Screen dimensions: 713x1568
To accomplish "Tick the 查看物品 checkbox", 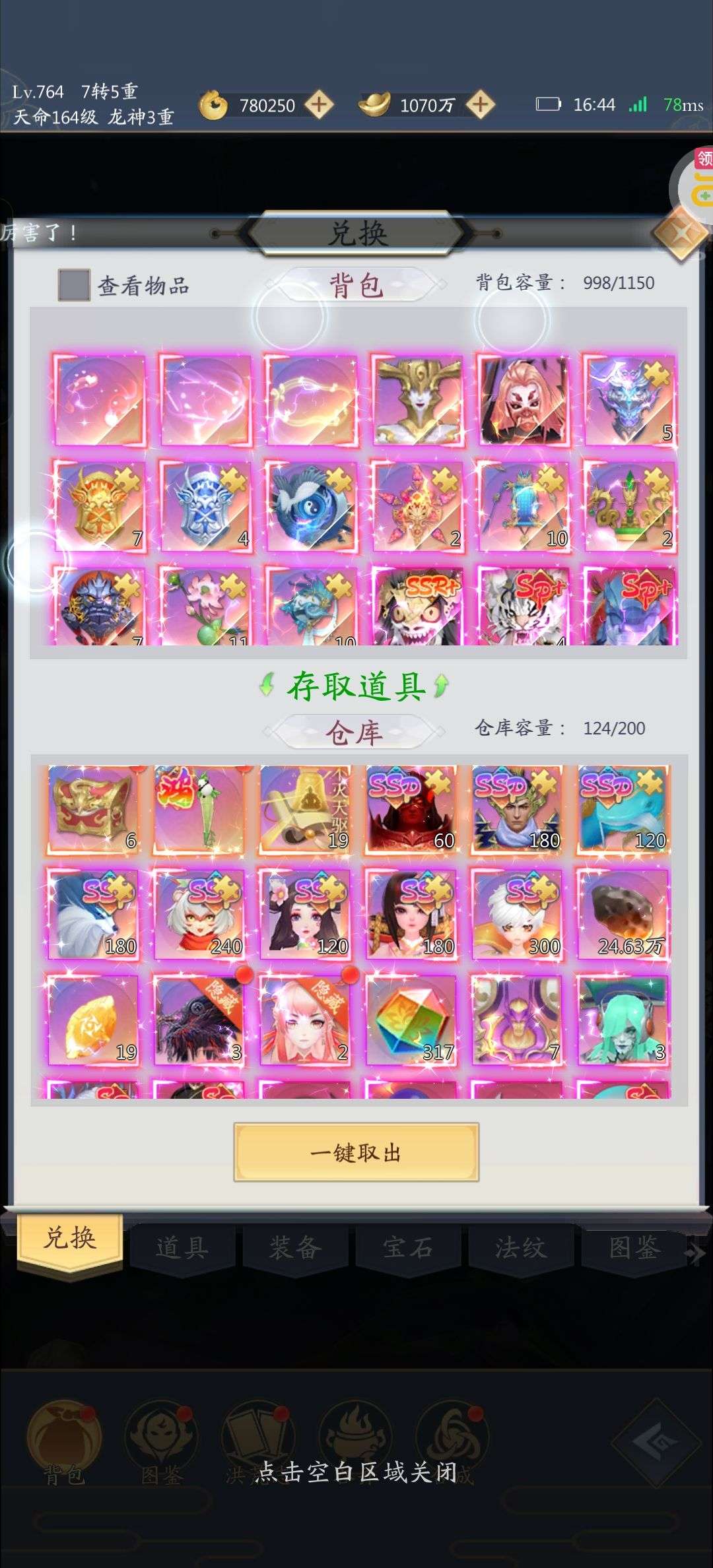I will click(x=73, y=285).
